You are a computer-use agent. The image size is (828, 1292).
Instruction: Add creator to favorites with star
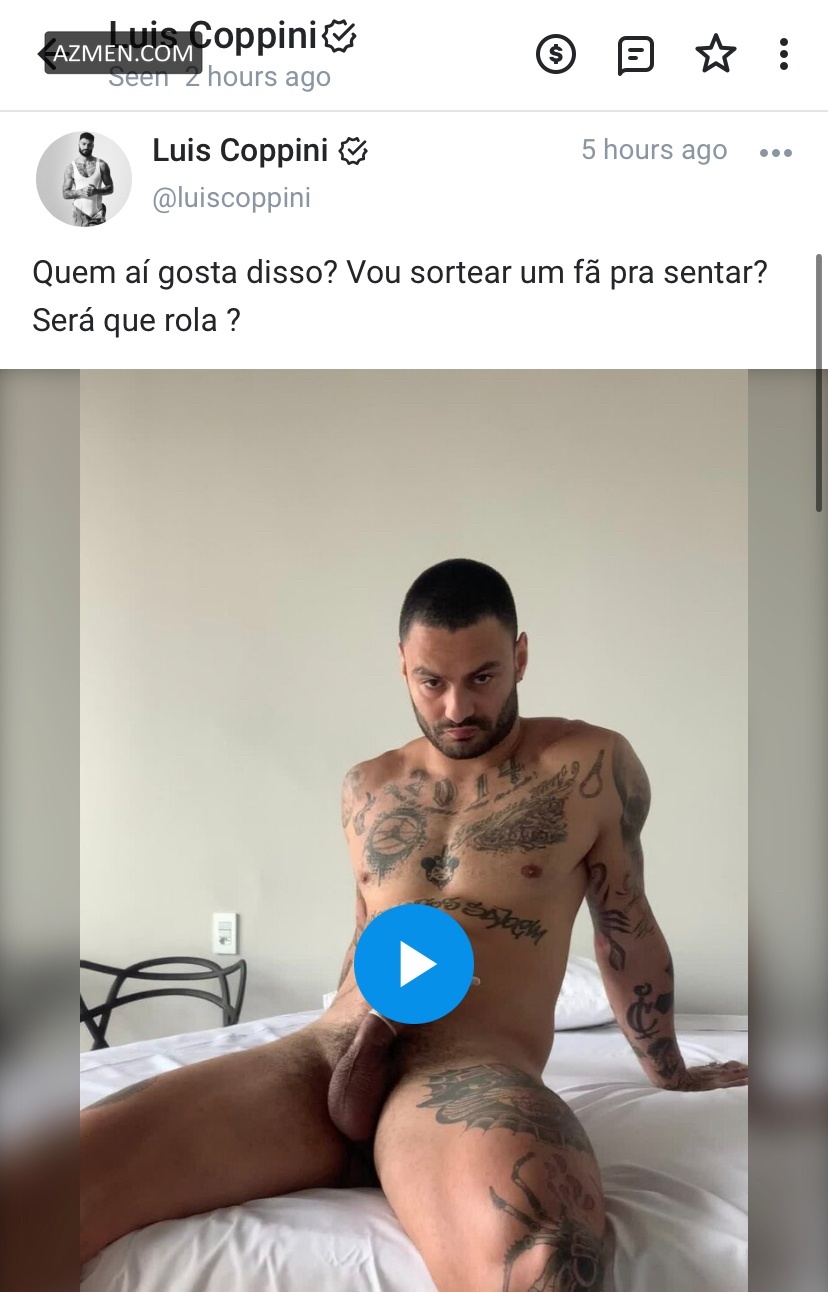pos(715,54)
